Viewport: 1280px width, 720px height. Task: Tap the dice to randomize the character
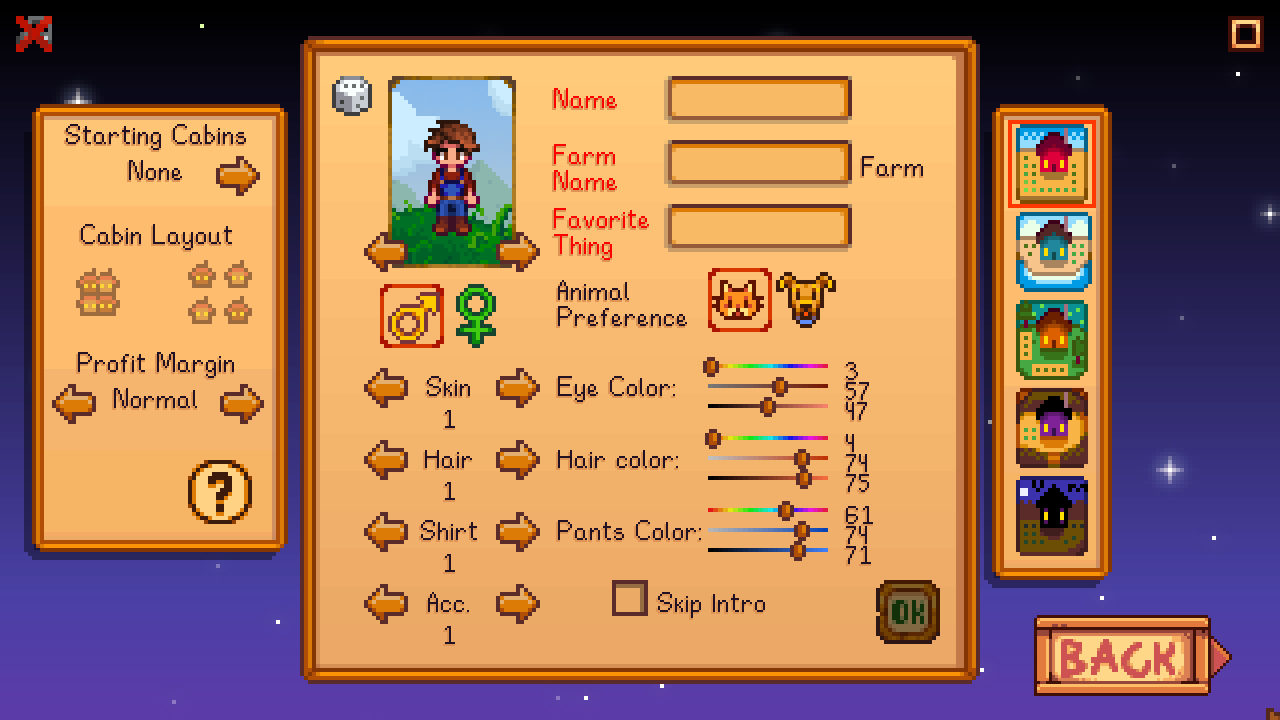click(351, 96)
